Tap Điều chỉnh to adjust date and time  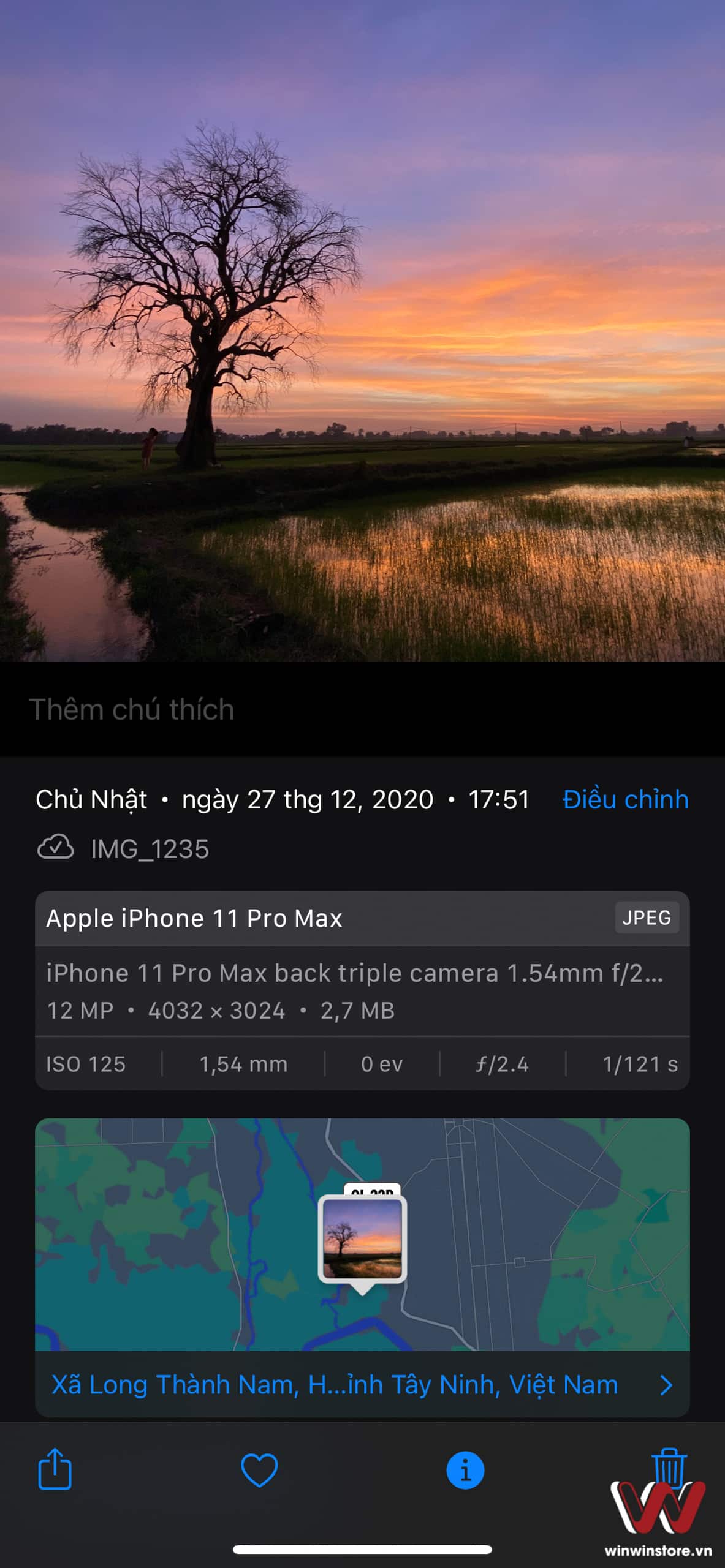coord(625,799)
